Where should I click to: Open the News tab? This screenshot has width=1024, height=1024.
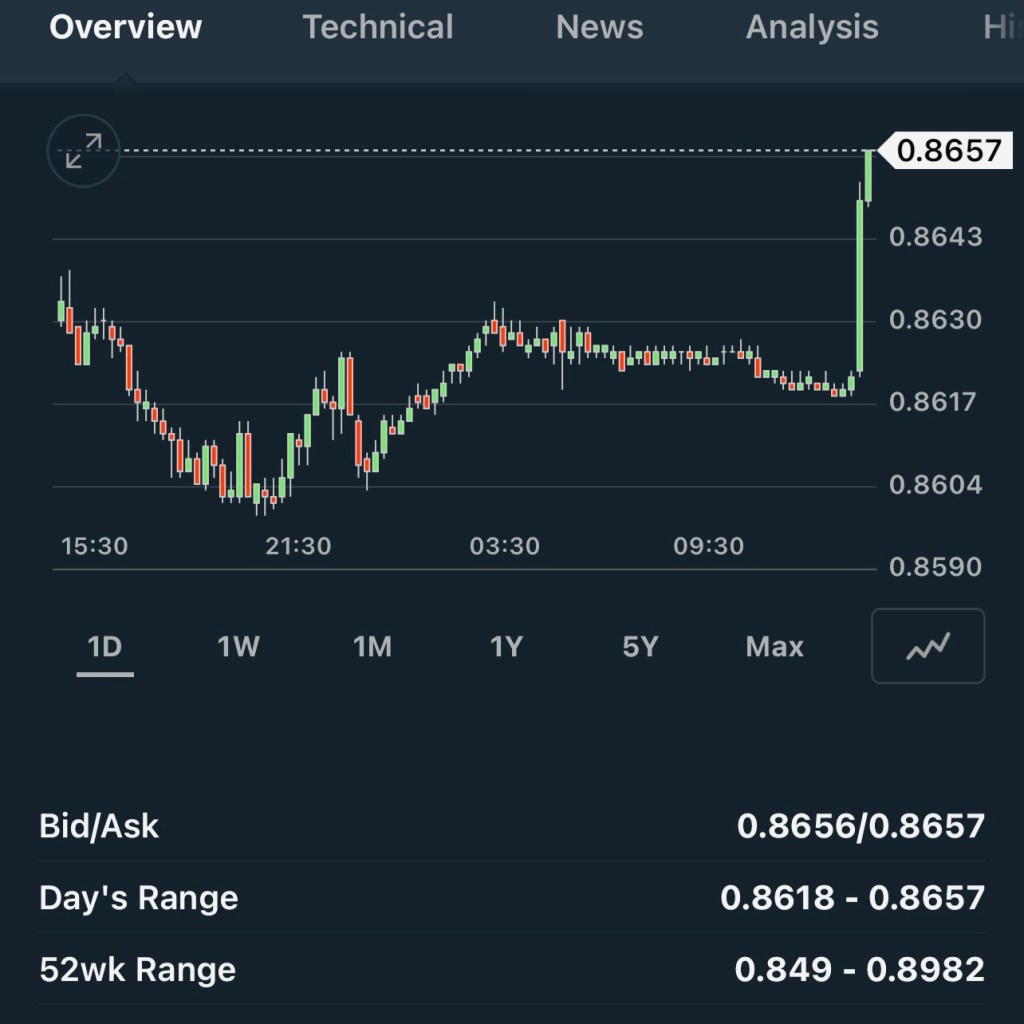(x=599, y=28)
